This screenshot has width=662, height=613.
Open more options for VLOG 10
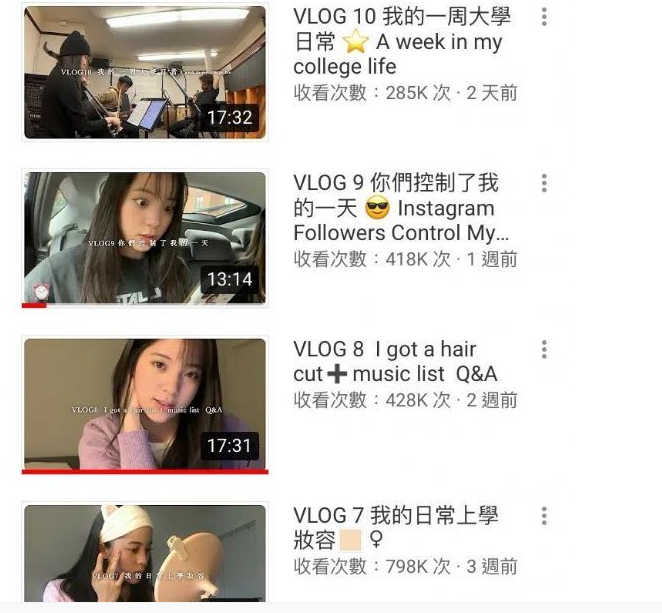(544, 17)
